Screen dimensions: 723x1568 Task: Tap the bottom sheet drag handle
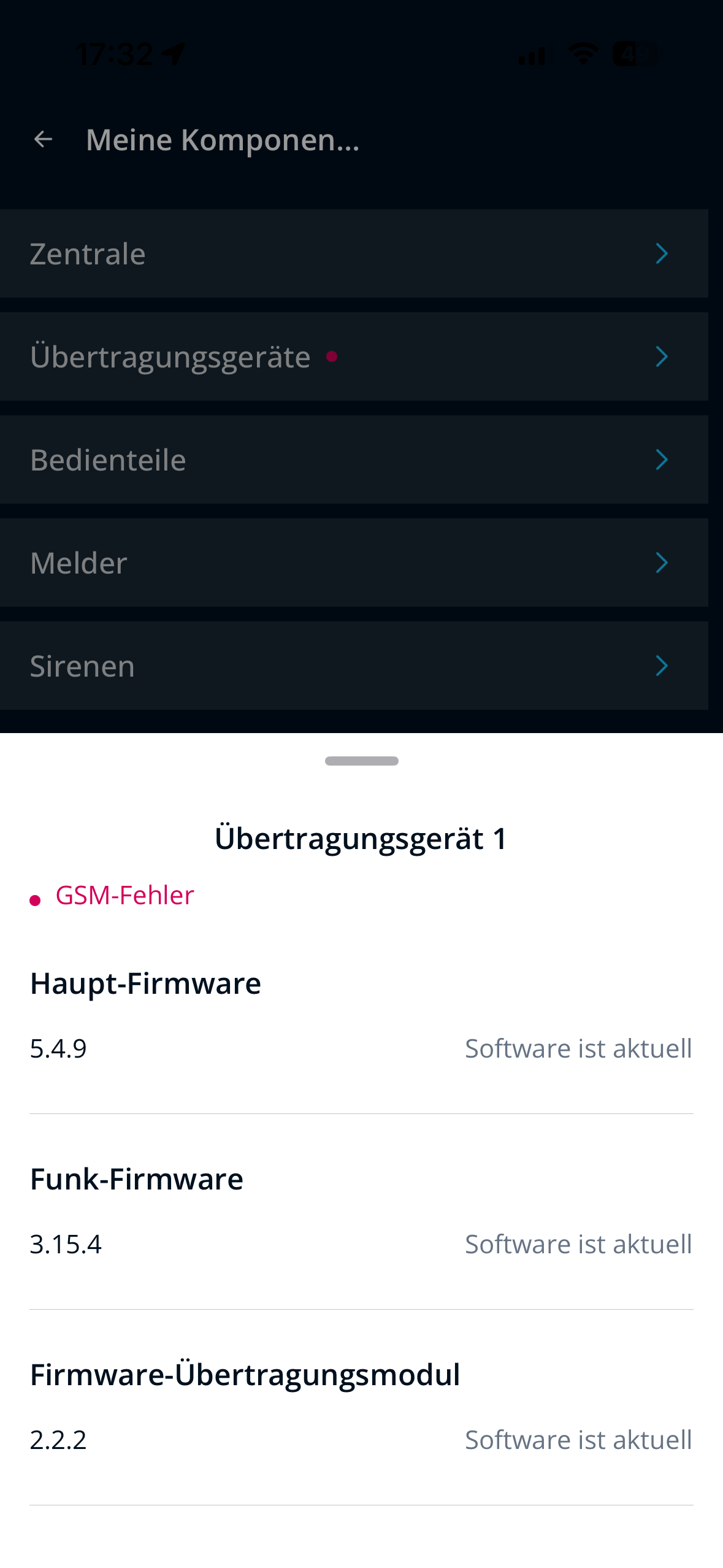coord(361,761)
